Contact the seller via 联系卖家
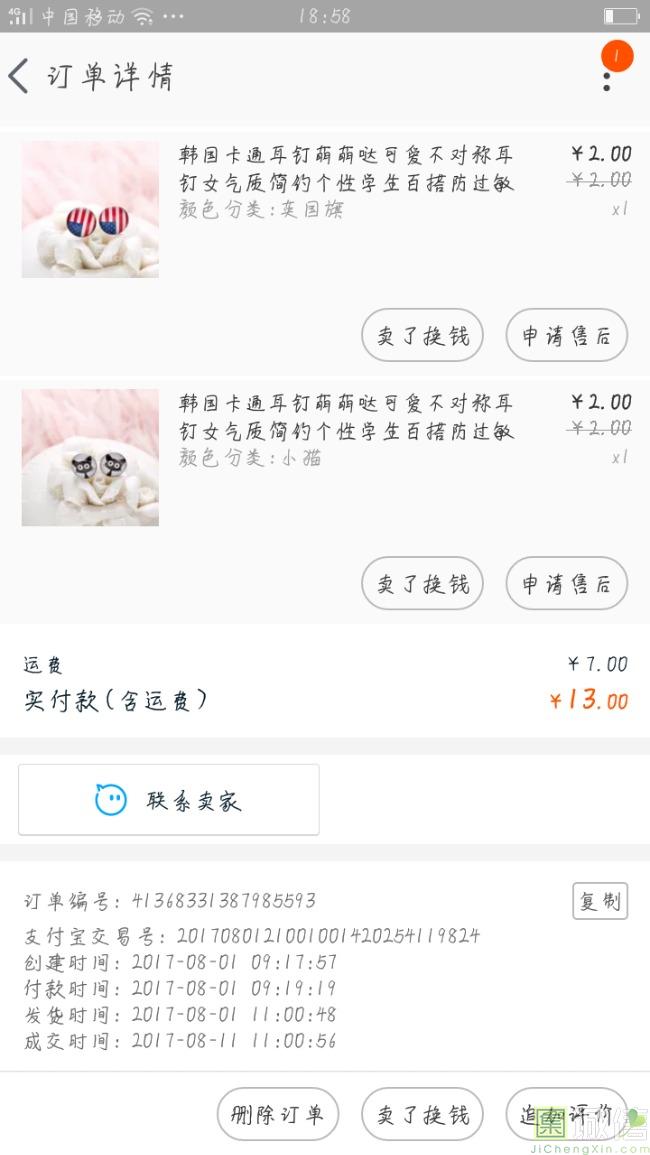This screenshot has width=650, height=1155. [x=169, y=800]
